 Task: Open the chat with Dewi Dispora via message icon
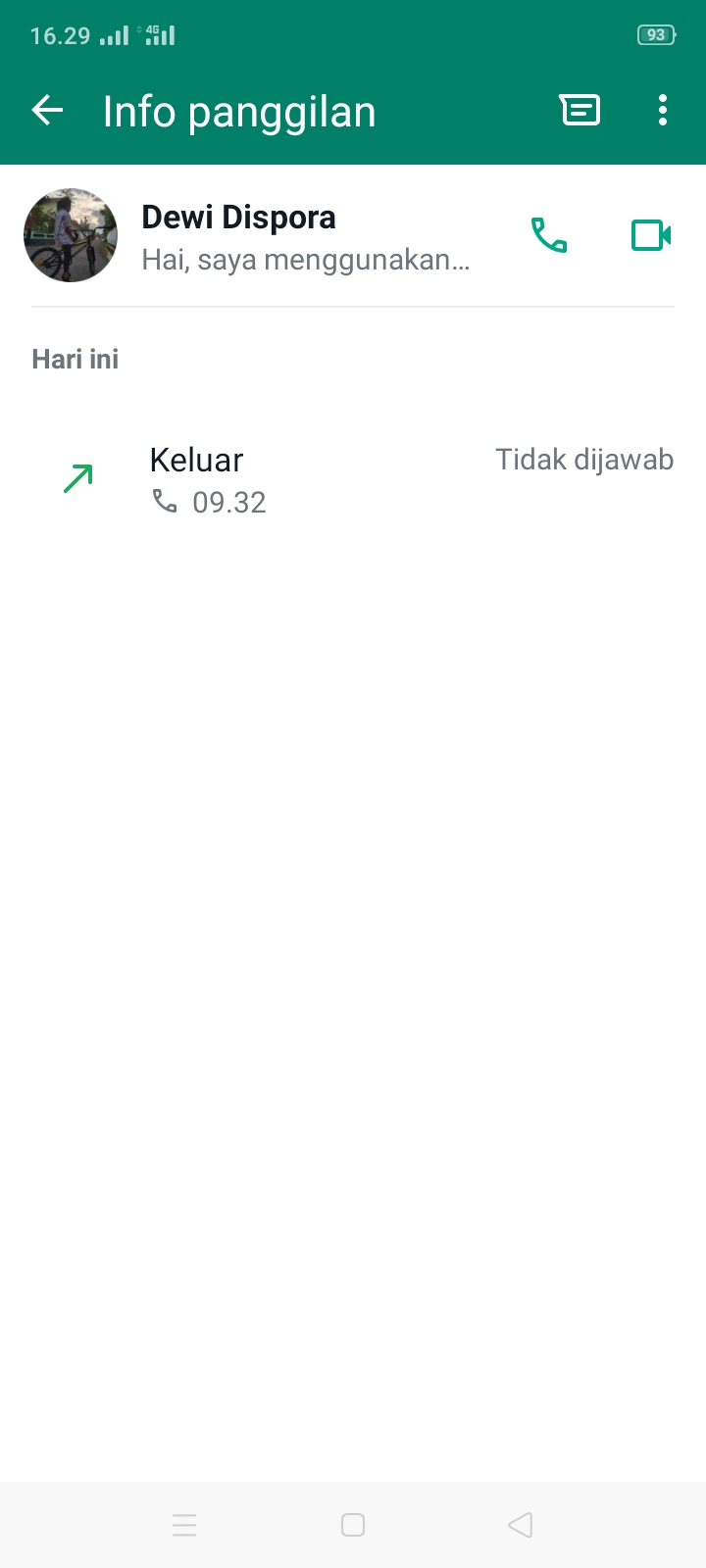(580, 110)
